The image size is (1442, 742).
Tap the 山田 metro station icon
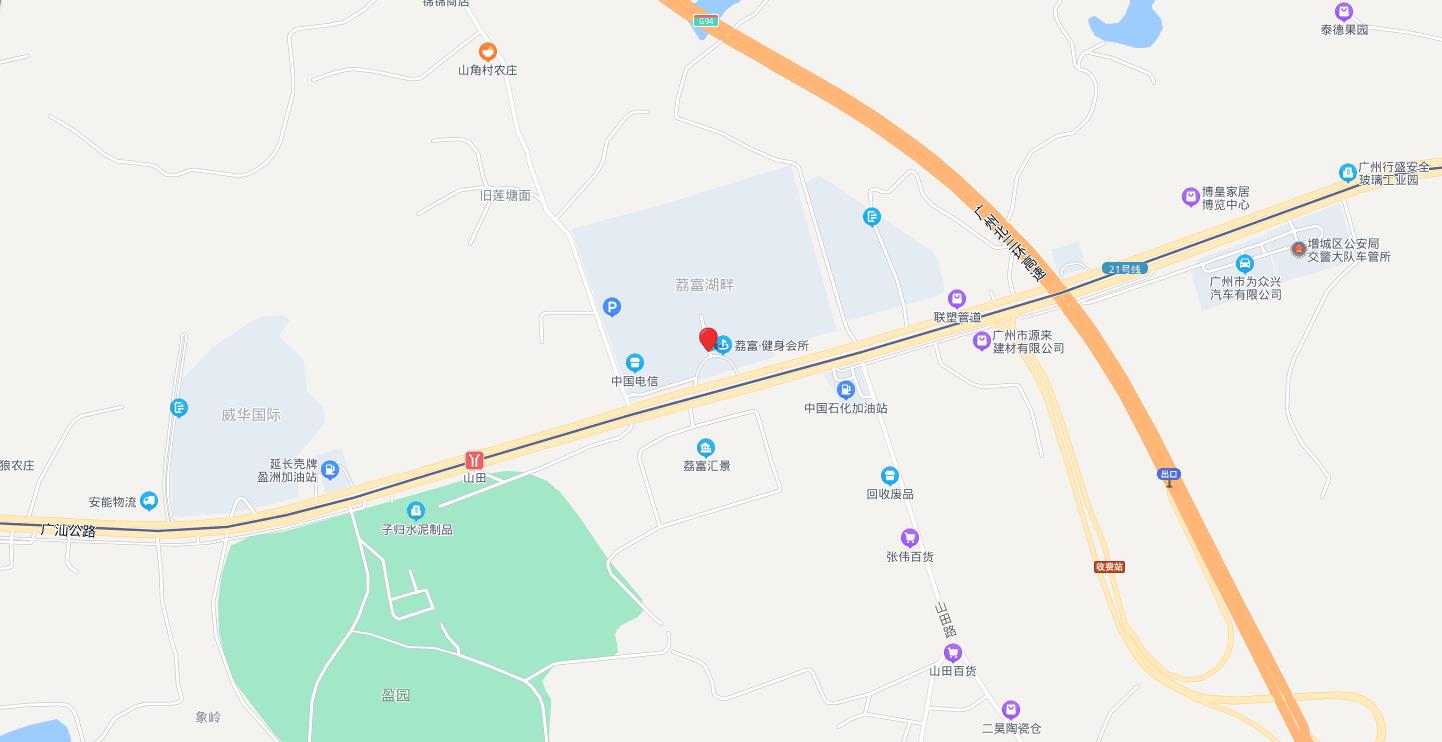(474, 460)
